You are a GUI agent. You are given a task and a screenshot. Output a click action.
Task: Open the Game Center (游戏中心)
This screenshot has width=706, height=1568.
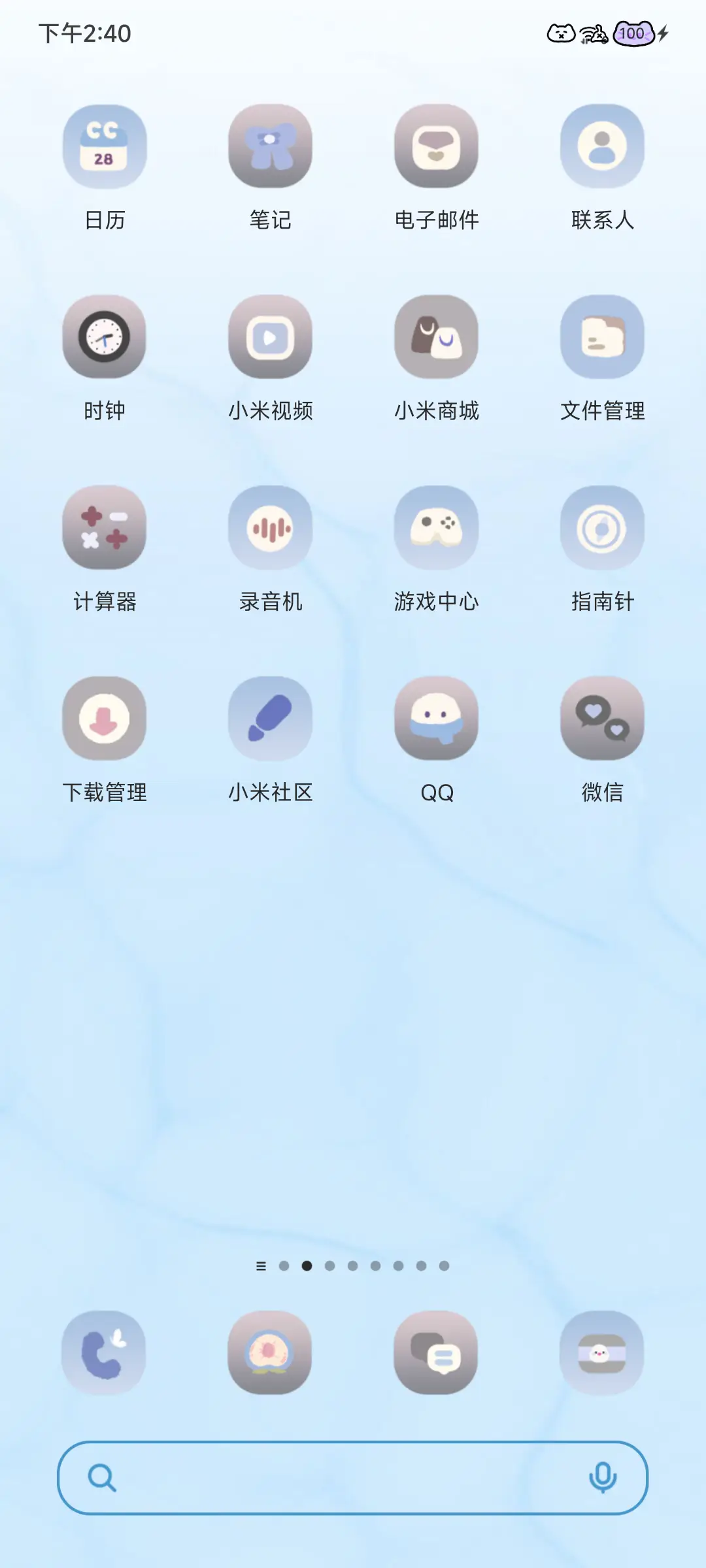pos(437,529)
